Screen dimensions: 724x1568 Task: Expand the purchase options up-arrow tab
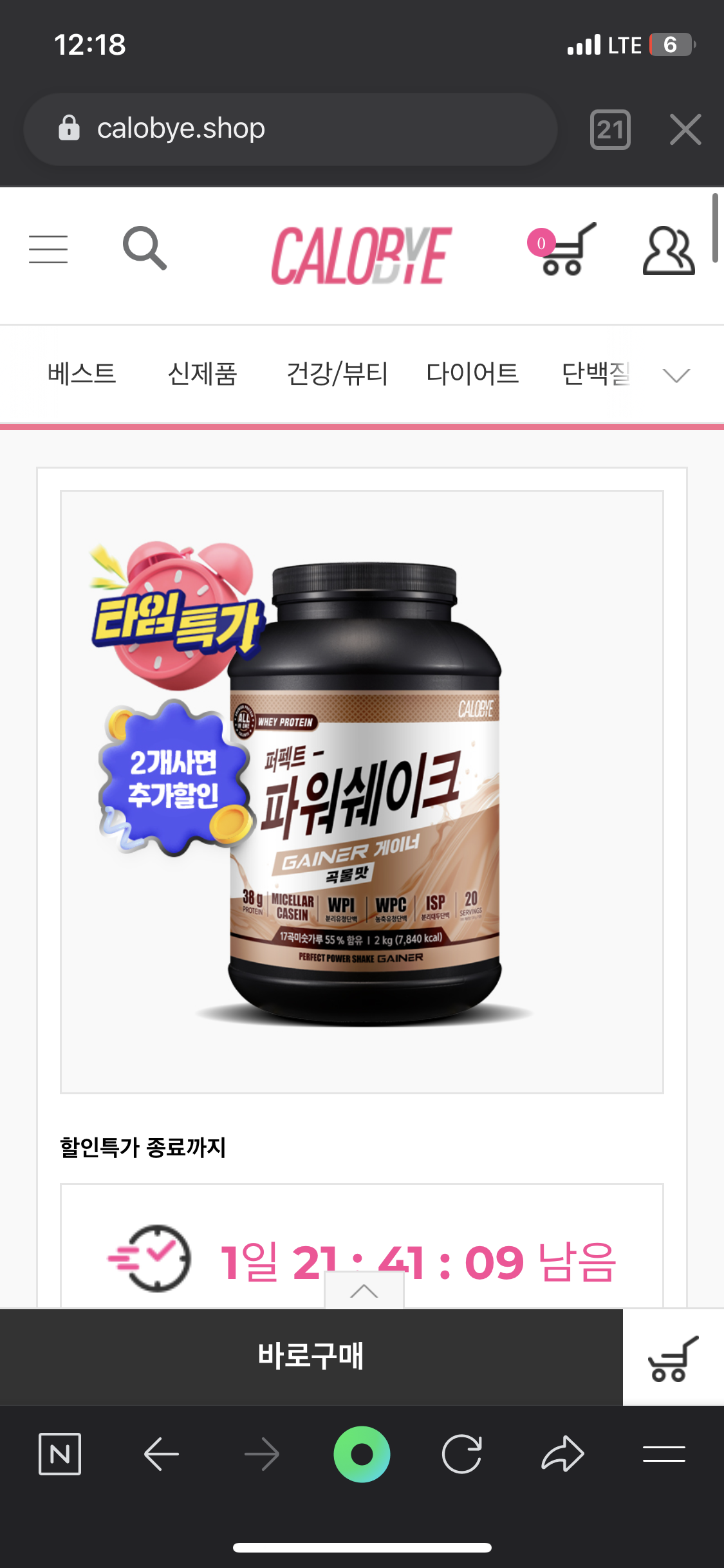tap(364, 1291)
